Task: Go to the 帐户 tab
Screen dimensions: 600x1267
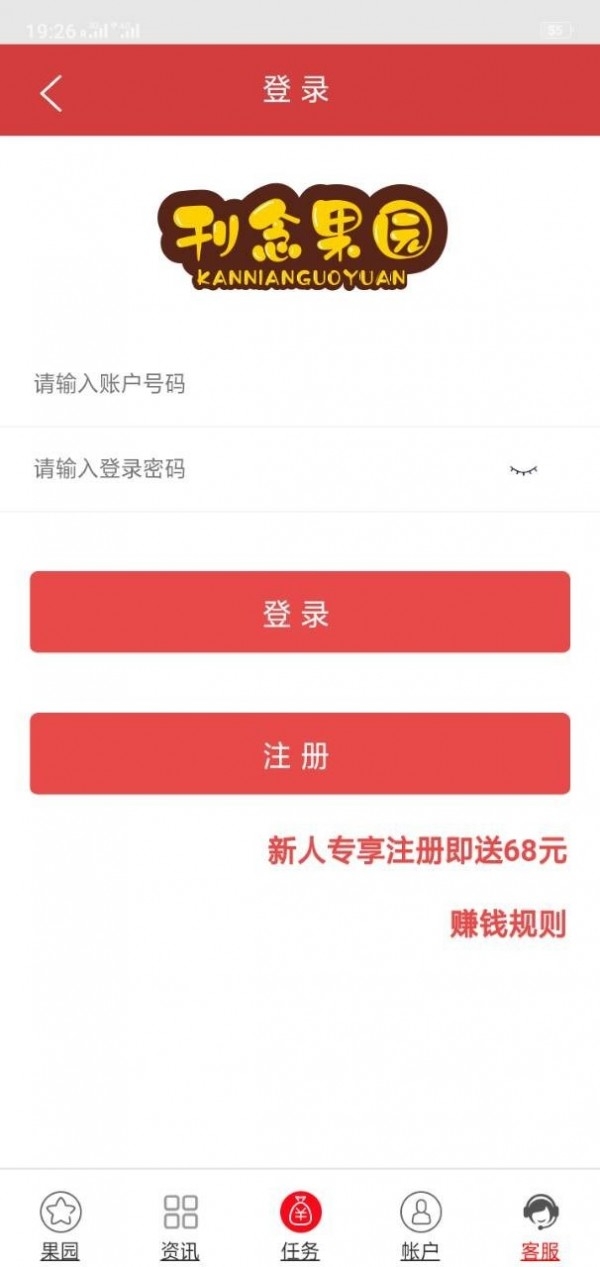Action: click(x=420, y=1224)
